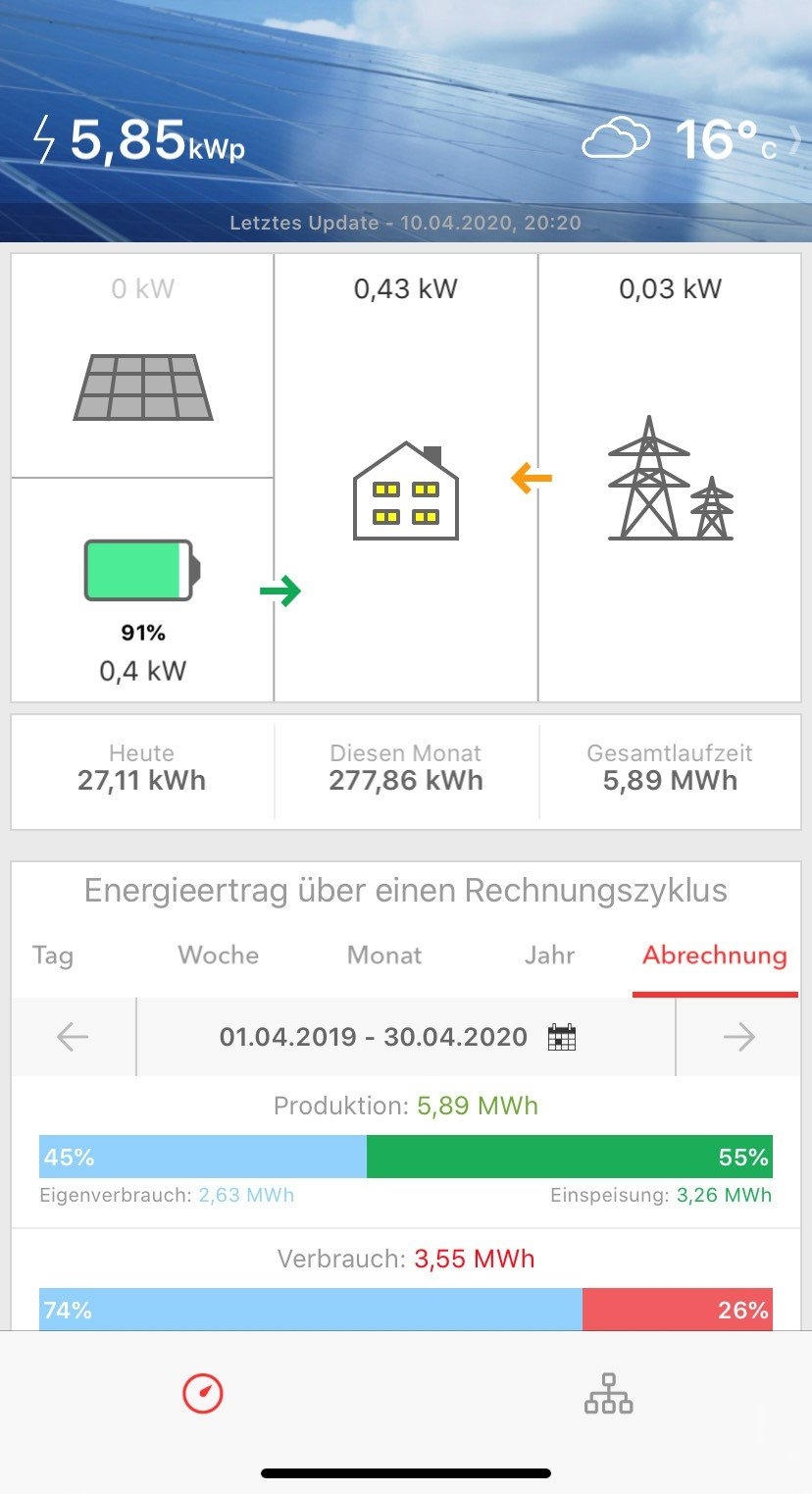Go to the next billing period
812x1494 pixels.
click(x=738, y=1037)
